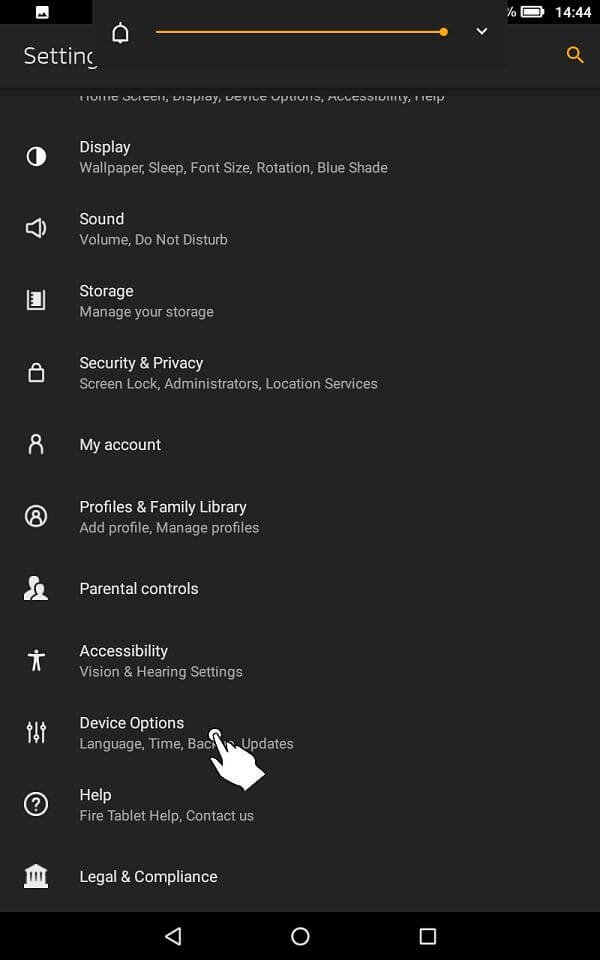Screen dimensions: 600x960
Task: Open Display settings
Action: (300, 157)
